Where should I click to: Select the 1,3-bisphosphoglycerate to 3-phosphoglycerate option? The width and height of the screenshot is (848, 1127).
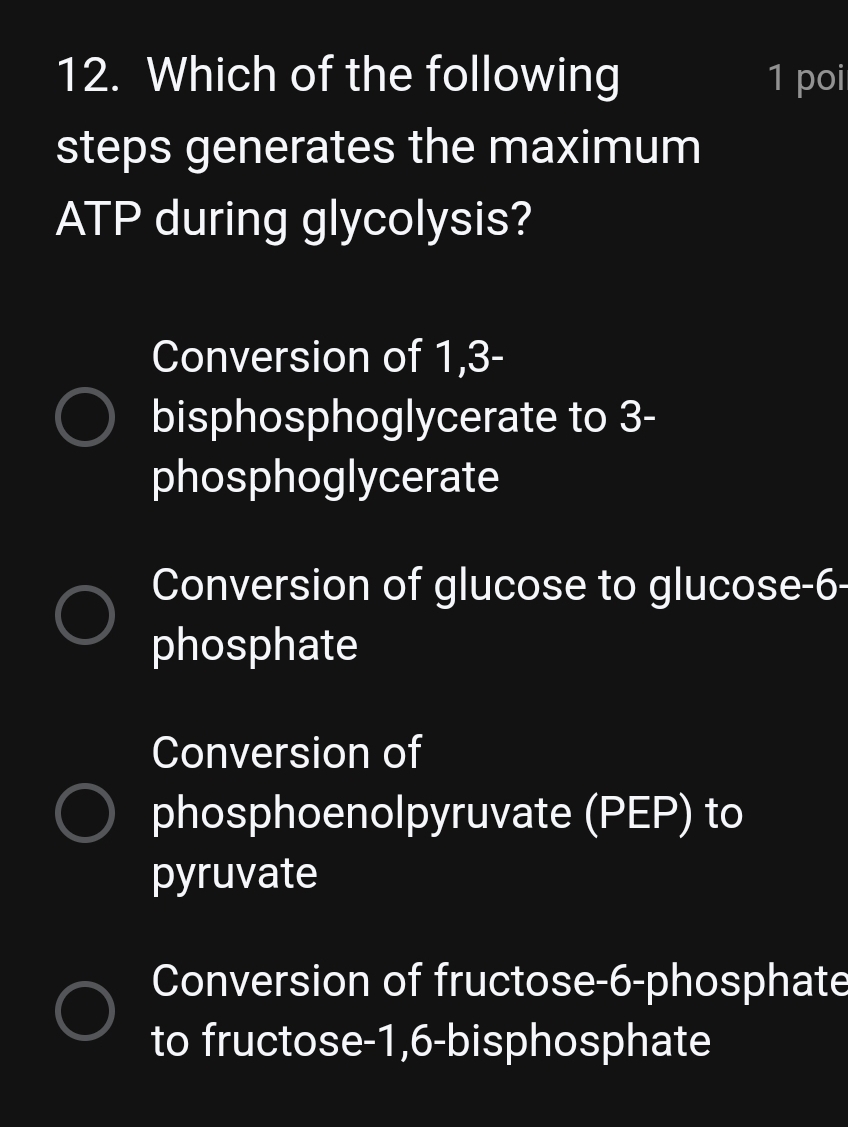pyautogui.click(x=84, y=417)
